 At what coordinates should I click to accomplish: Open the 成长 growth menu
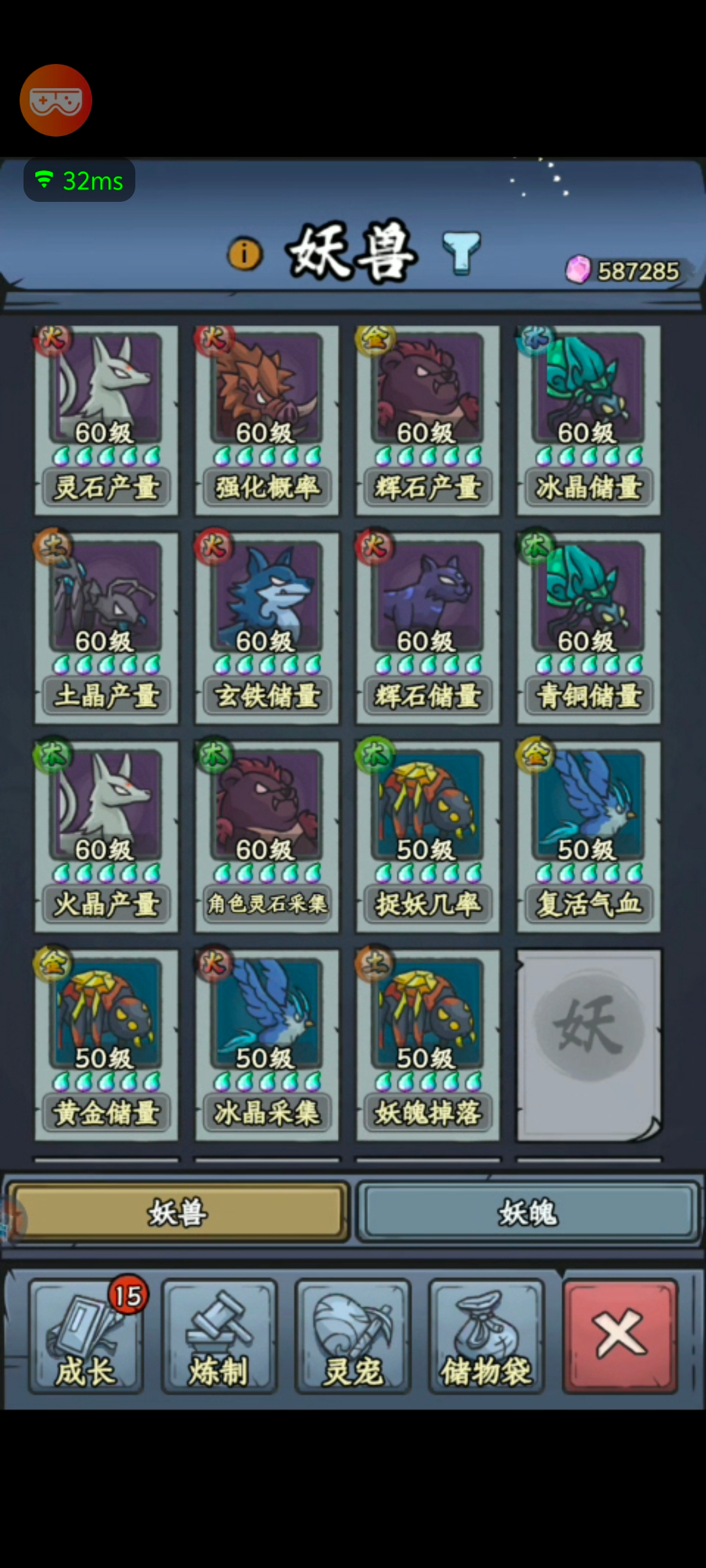(x=86, y=1335)
